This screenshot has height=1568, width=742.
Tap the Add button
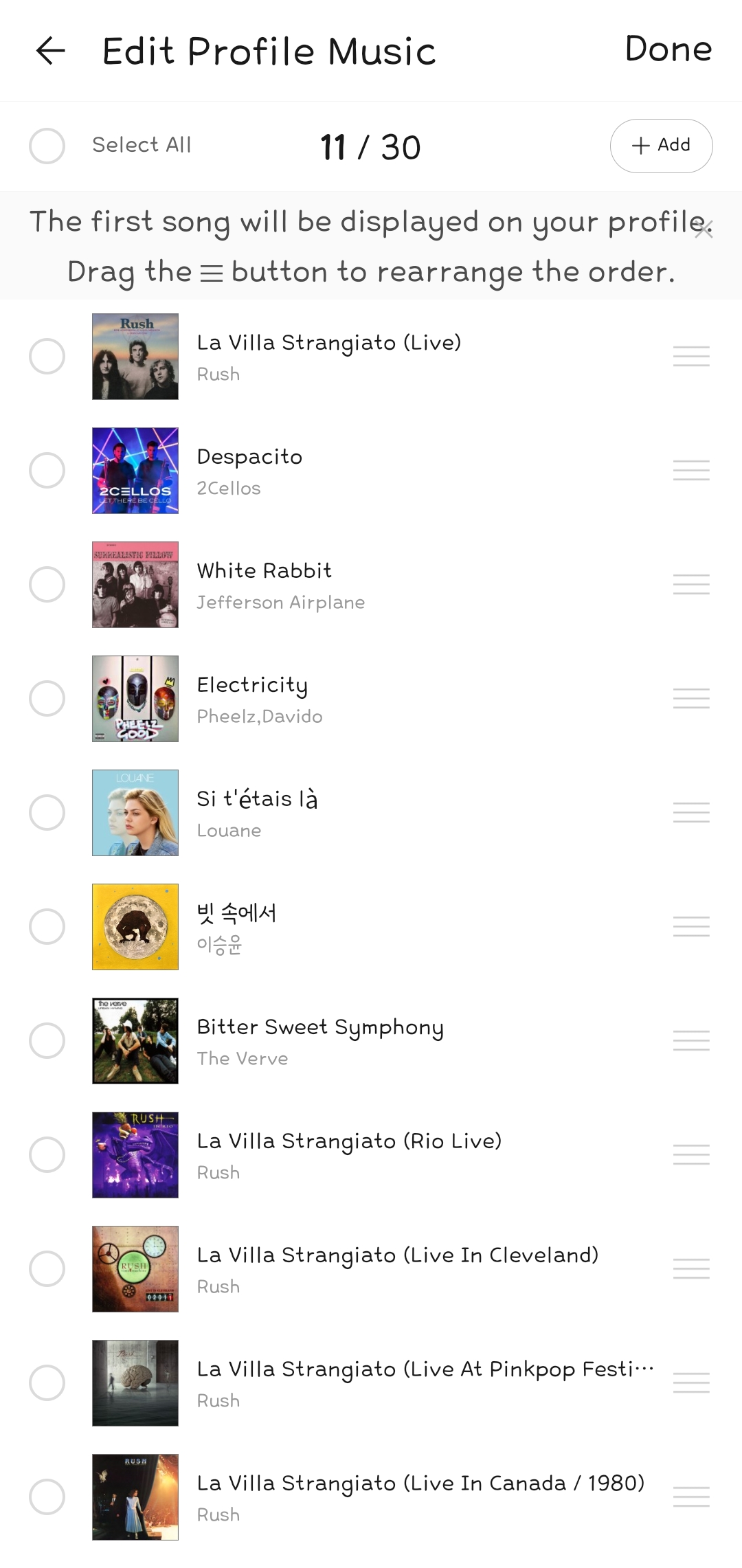pyautogui.click(x=661, y=146)
